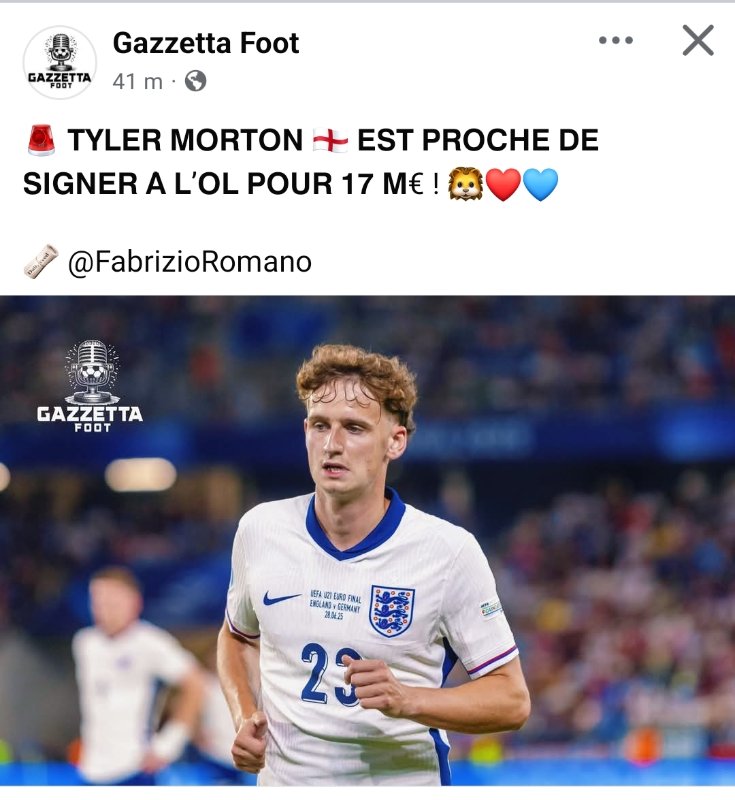The width and height of the screenshot is (735, 800).
Task: Open the post's three-dot options menu
Action: point(615,41)
